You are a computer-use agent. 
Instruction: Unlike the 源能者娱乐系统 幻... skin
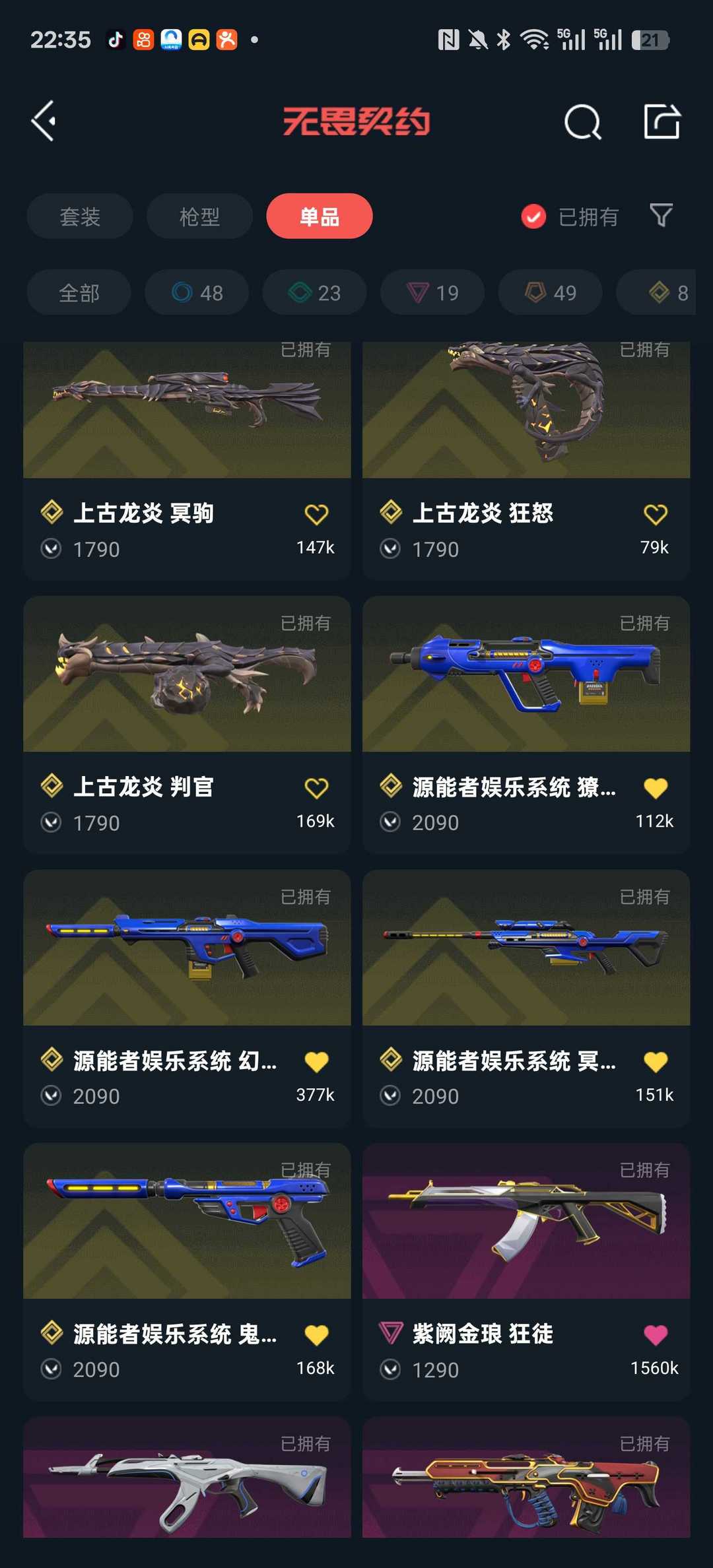[x=316, y=1062]
